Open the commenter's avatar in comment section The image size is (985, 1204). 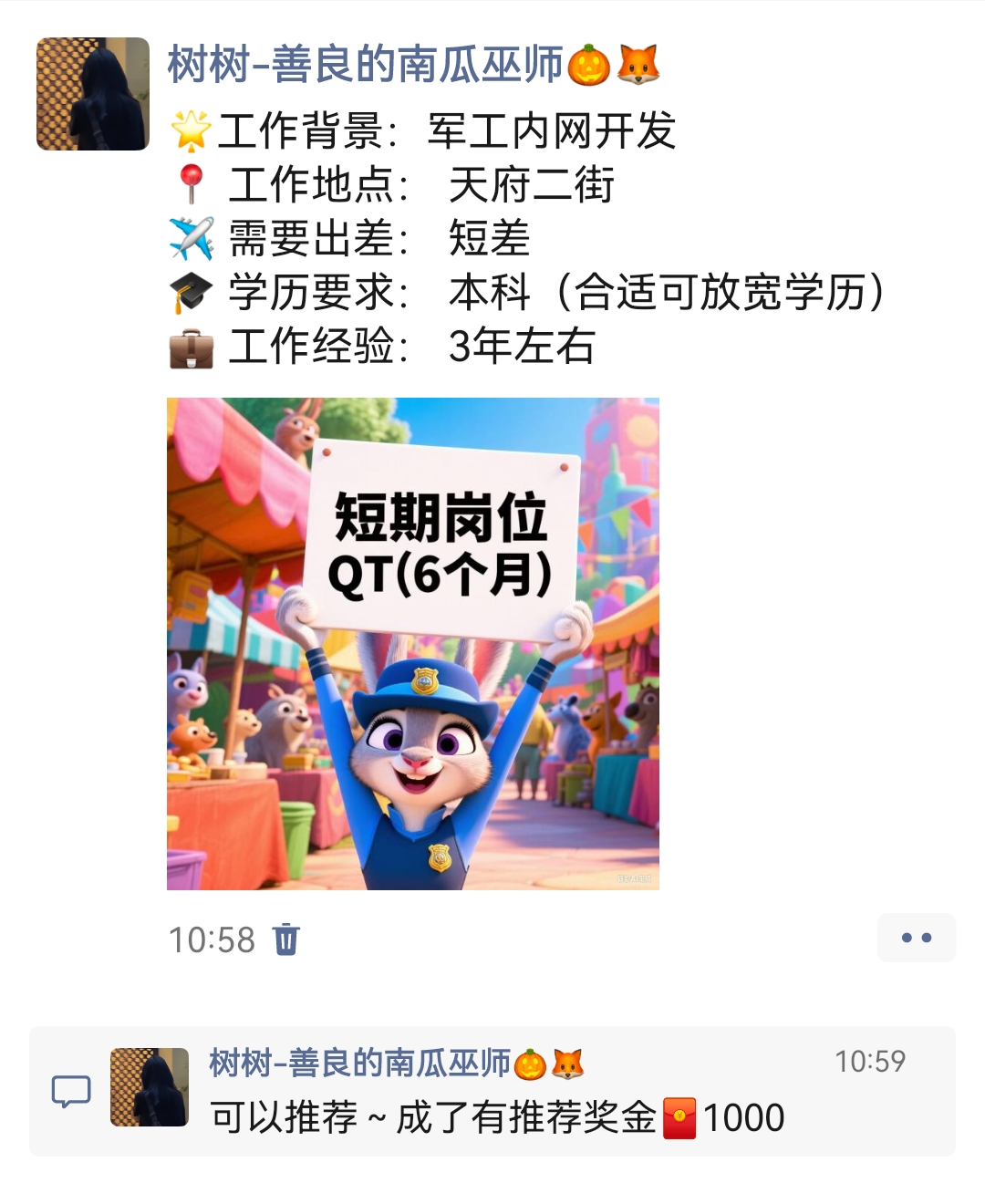[150, 1087]
